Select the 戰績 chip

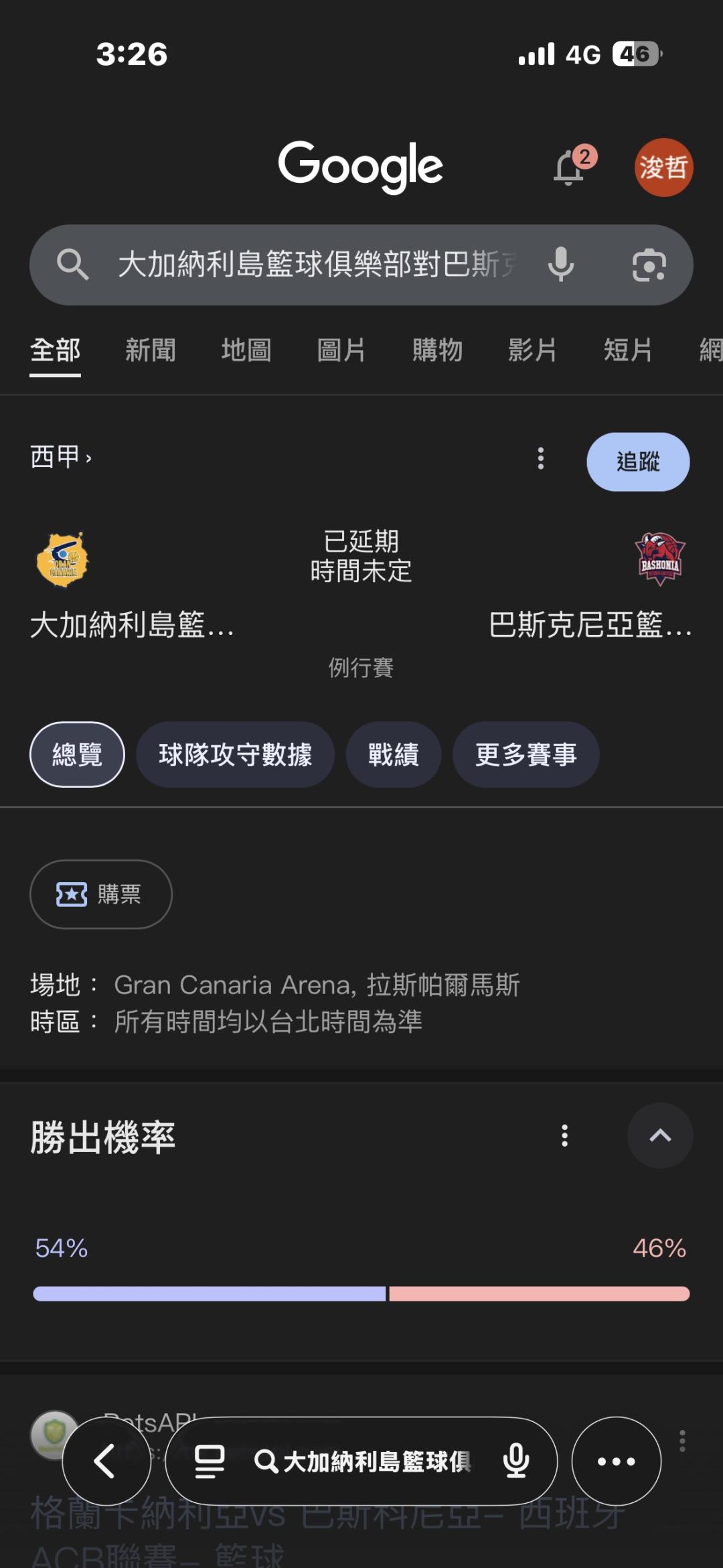(x=393, y=754)
